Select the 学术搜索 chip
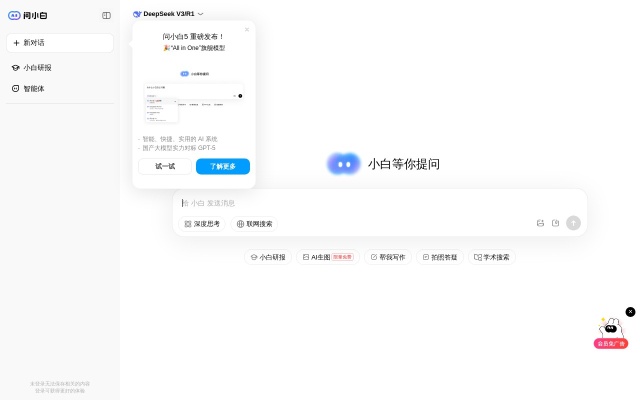640x400 pixels. click(x=491, y=257)
